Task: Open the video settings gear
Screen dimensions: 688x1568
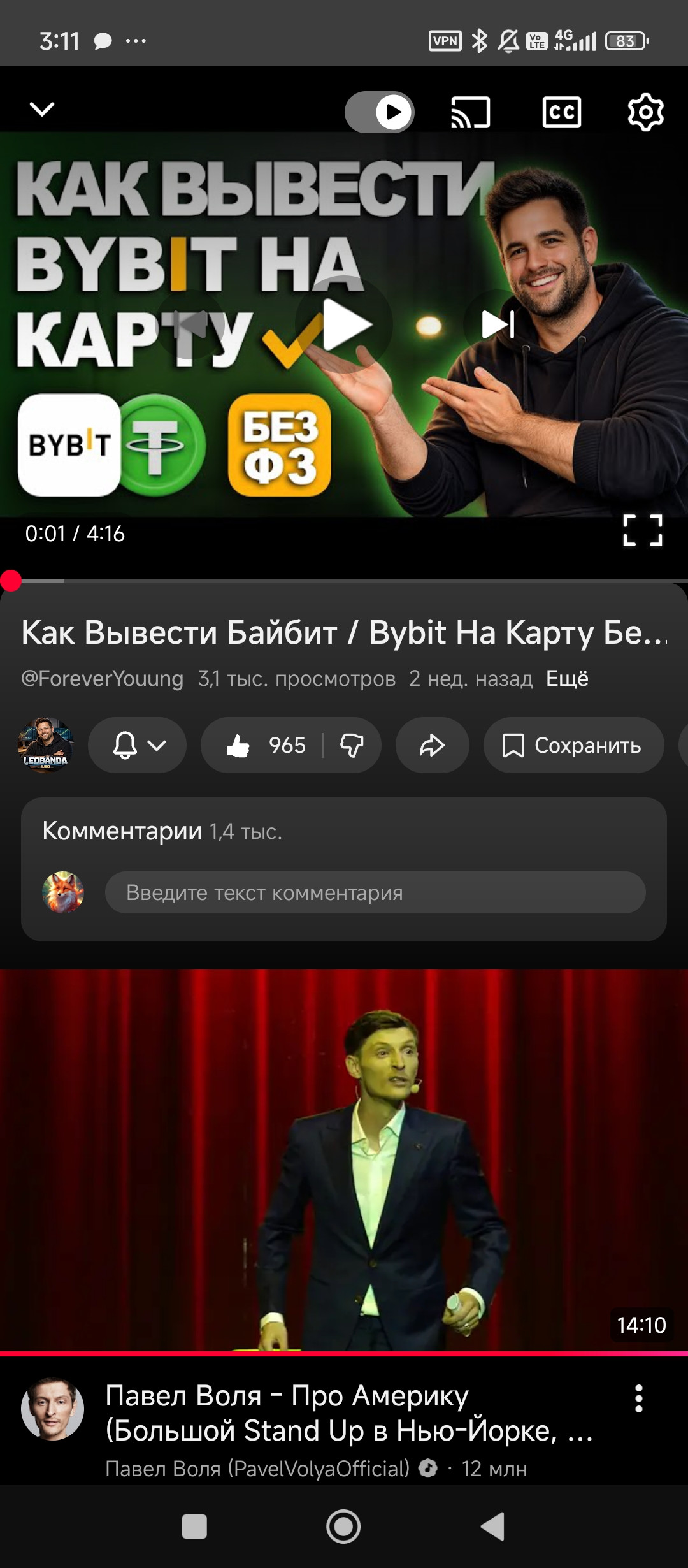Action: pyautogui.click(x=645, y=112)
